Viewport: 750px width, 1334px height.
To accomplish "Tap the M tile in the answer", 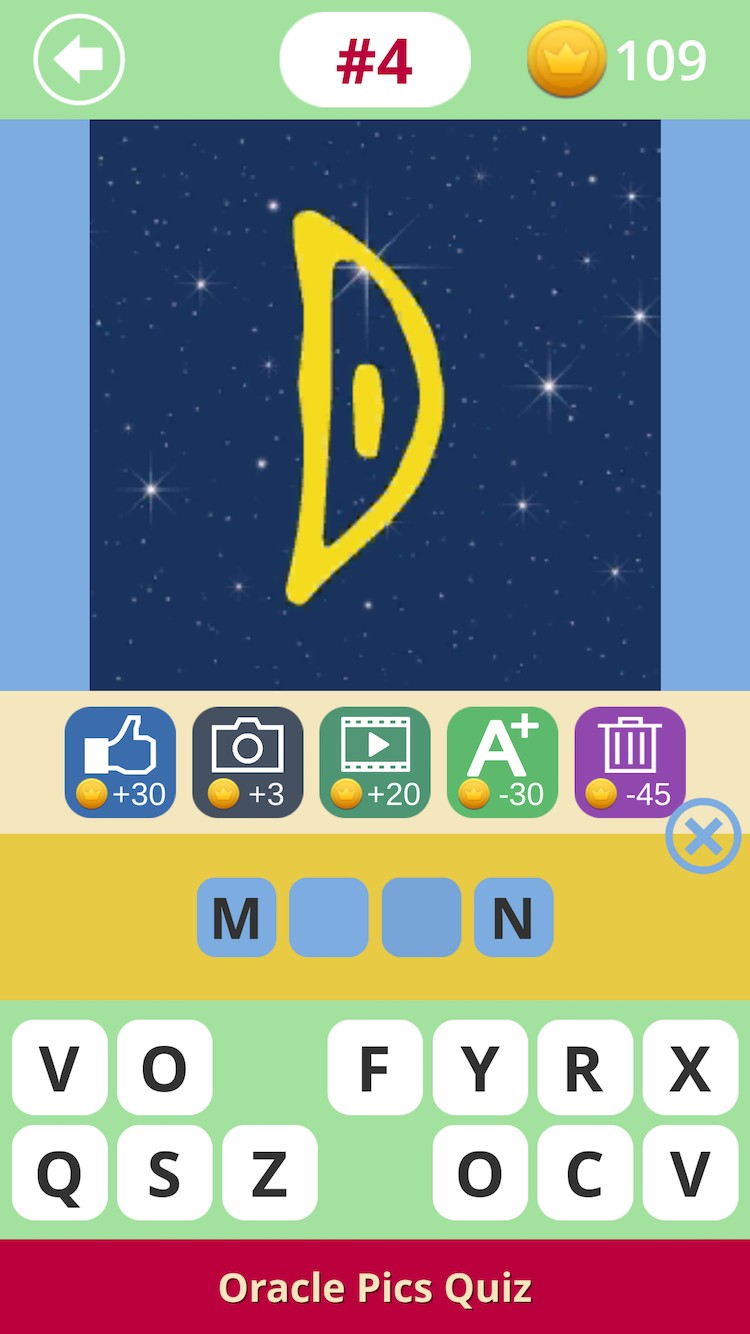I will click(x=236, y=918).
